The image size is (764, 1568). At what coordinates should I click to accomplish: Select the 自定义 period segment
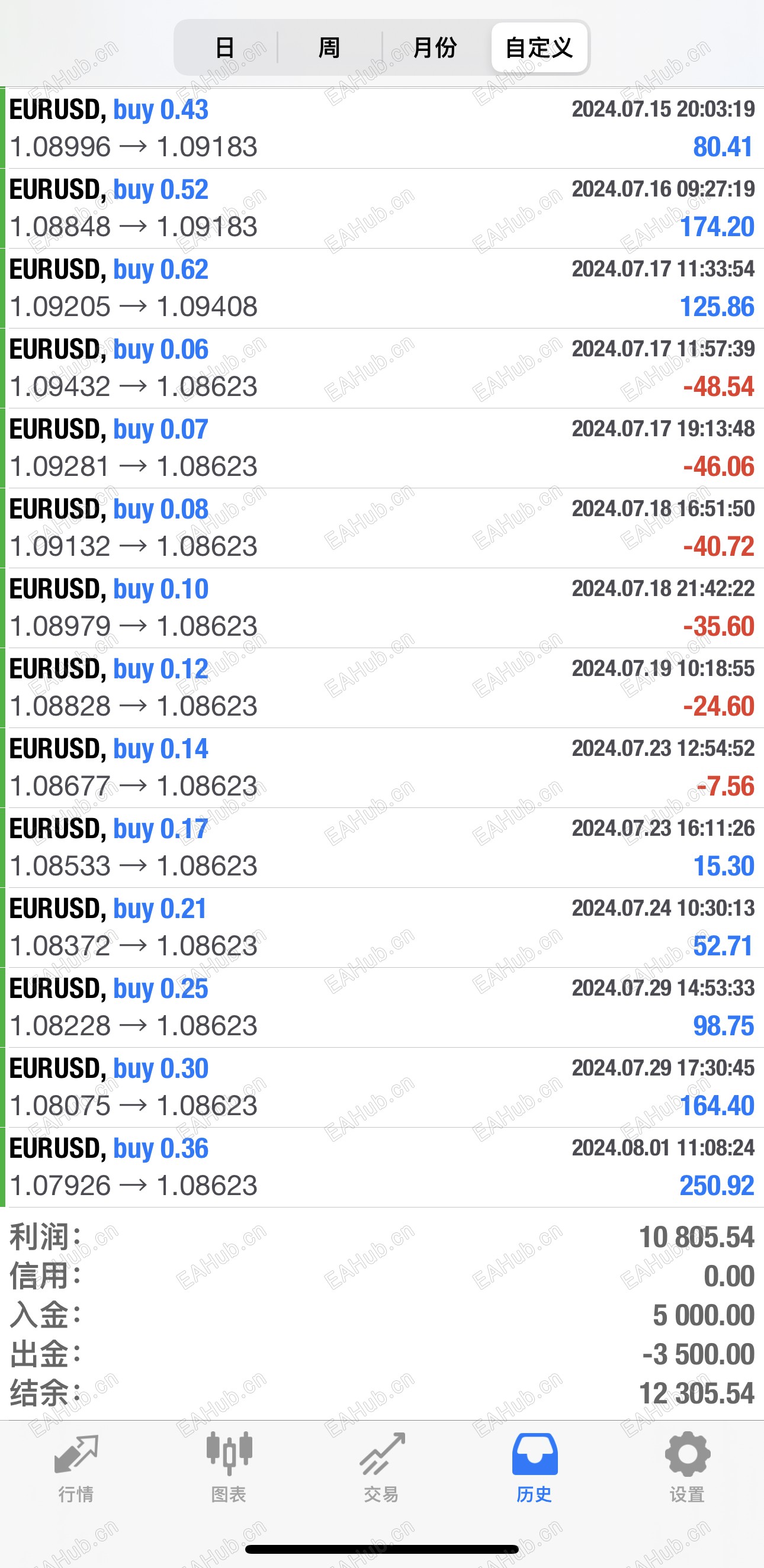(539, 47)
